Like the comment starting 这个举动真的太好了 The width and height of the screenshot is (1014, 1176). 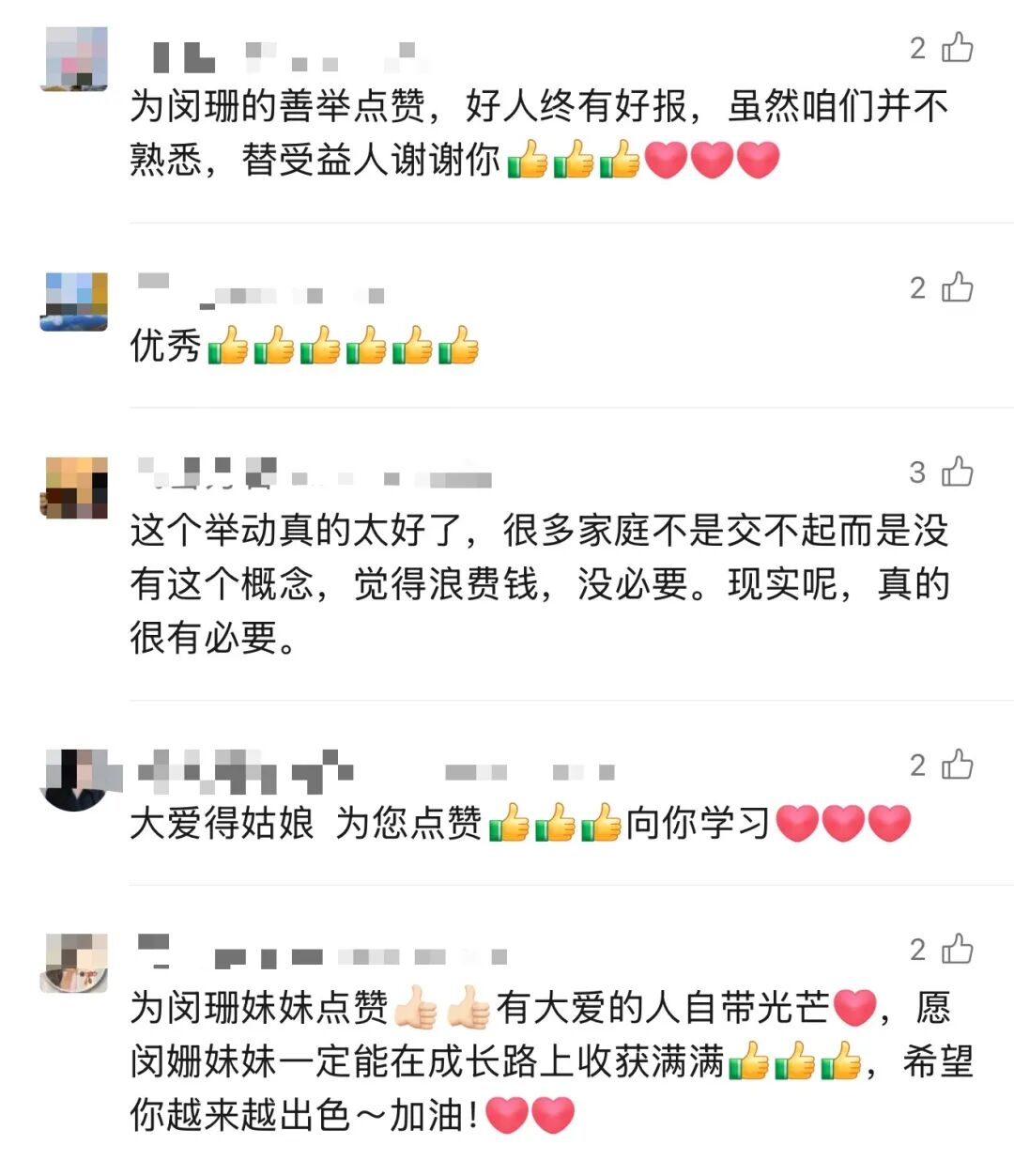[x=957, y=471]
